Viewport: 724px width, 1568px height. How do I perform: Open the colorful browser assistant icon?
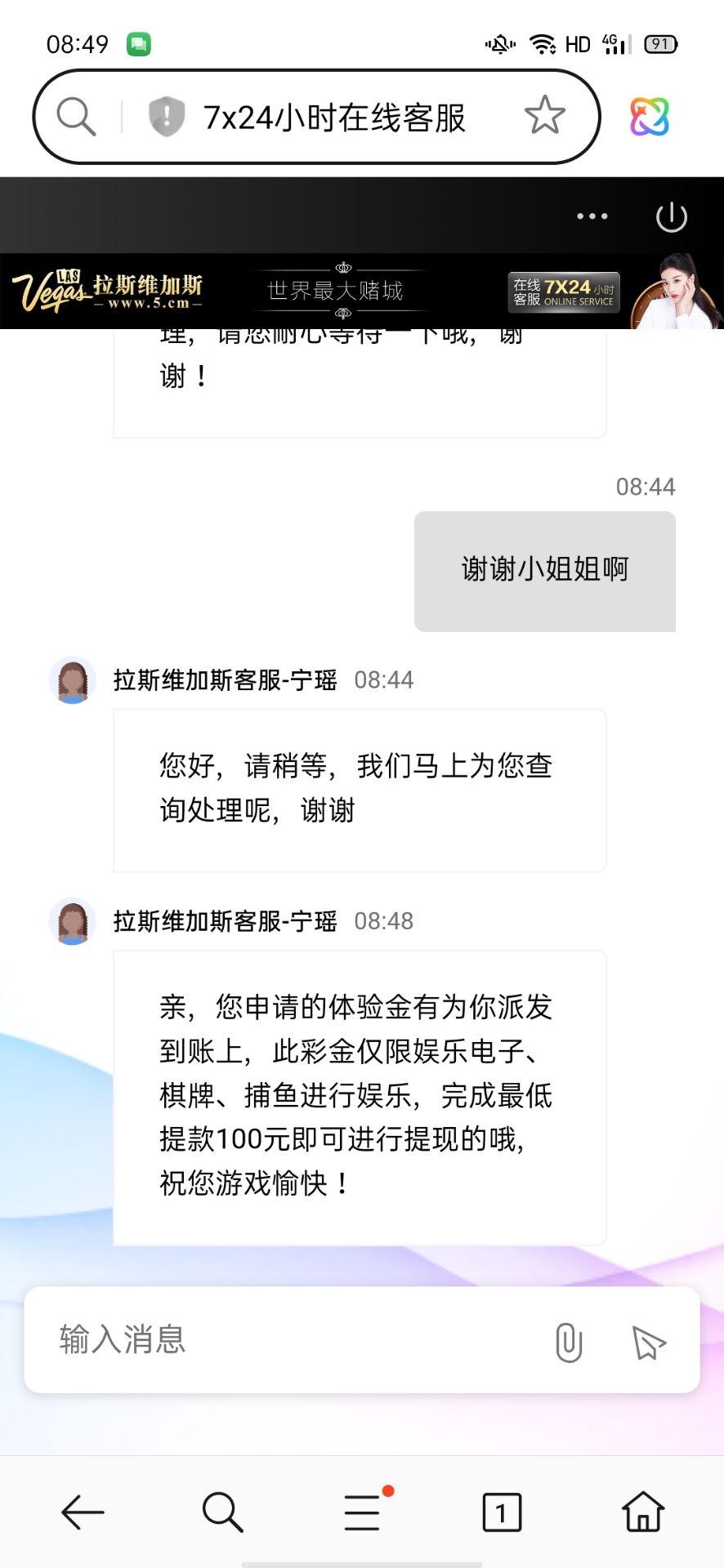[x=650, y=117]
